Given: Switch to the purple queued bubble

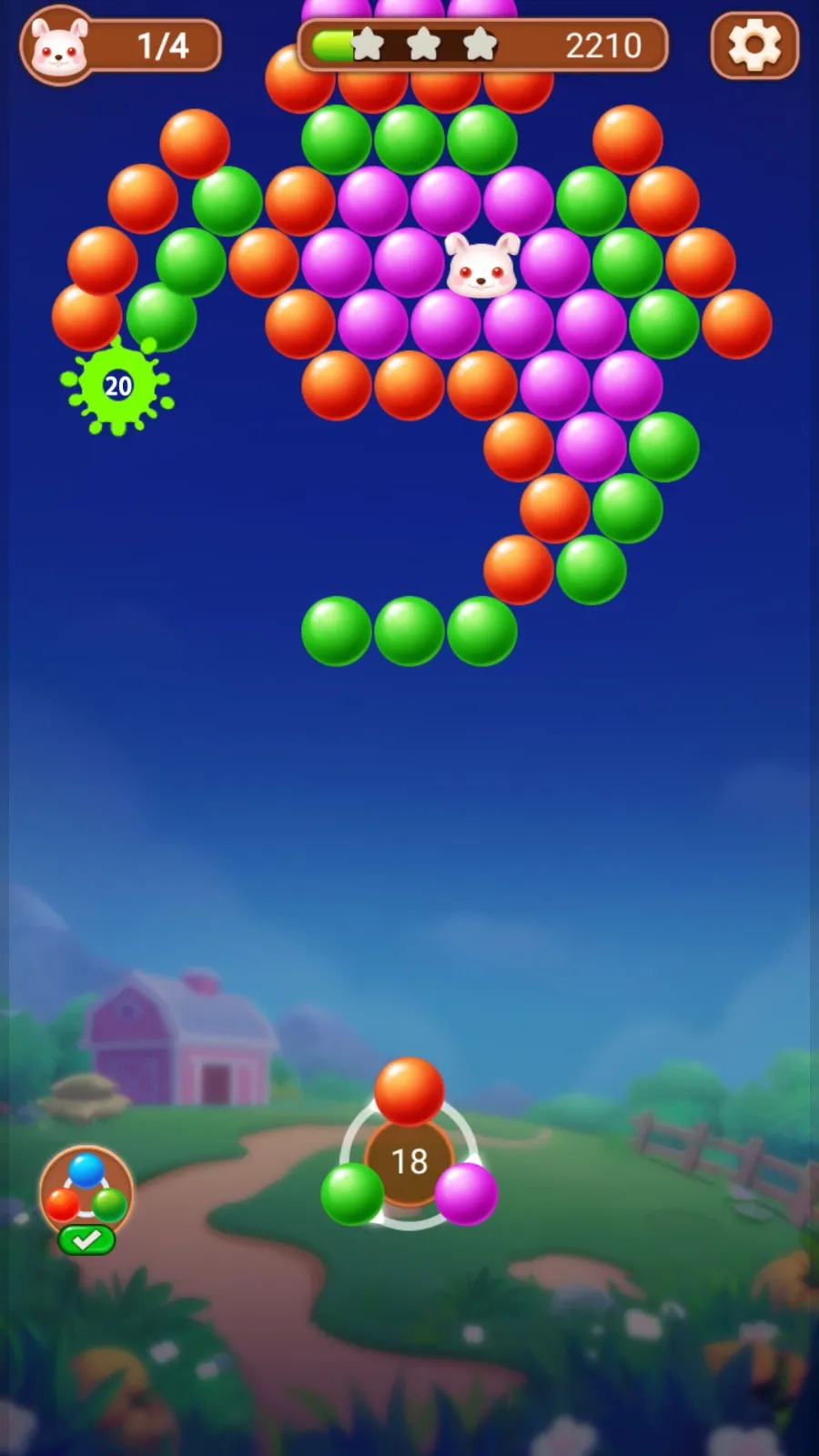Looking at the screenshot, I should [x=466, y=1193].
